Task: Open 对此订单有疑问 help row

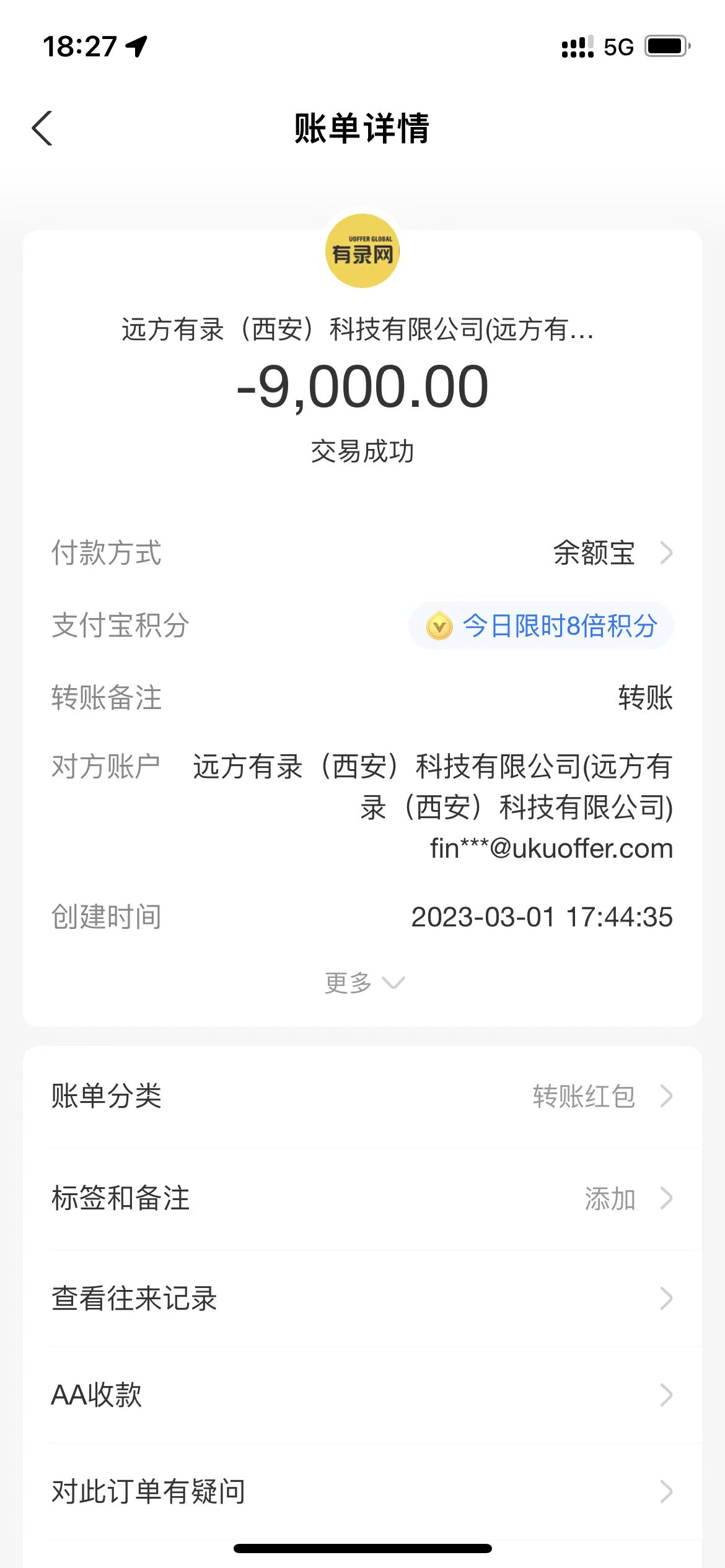Action: point(362,1491)
